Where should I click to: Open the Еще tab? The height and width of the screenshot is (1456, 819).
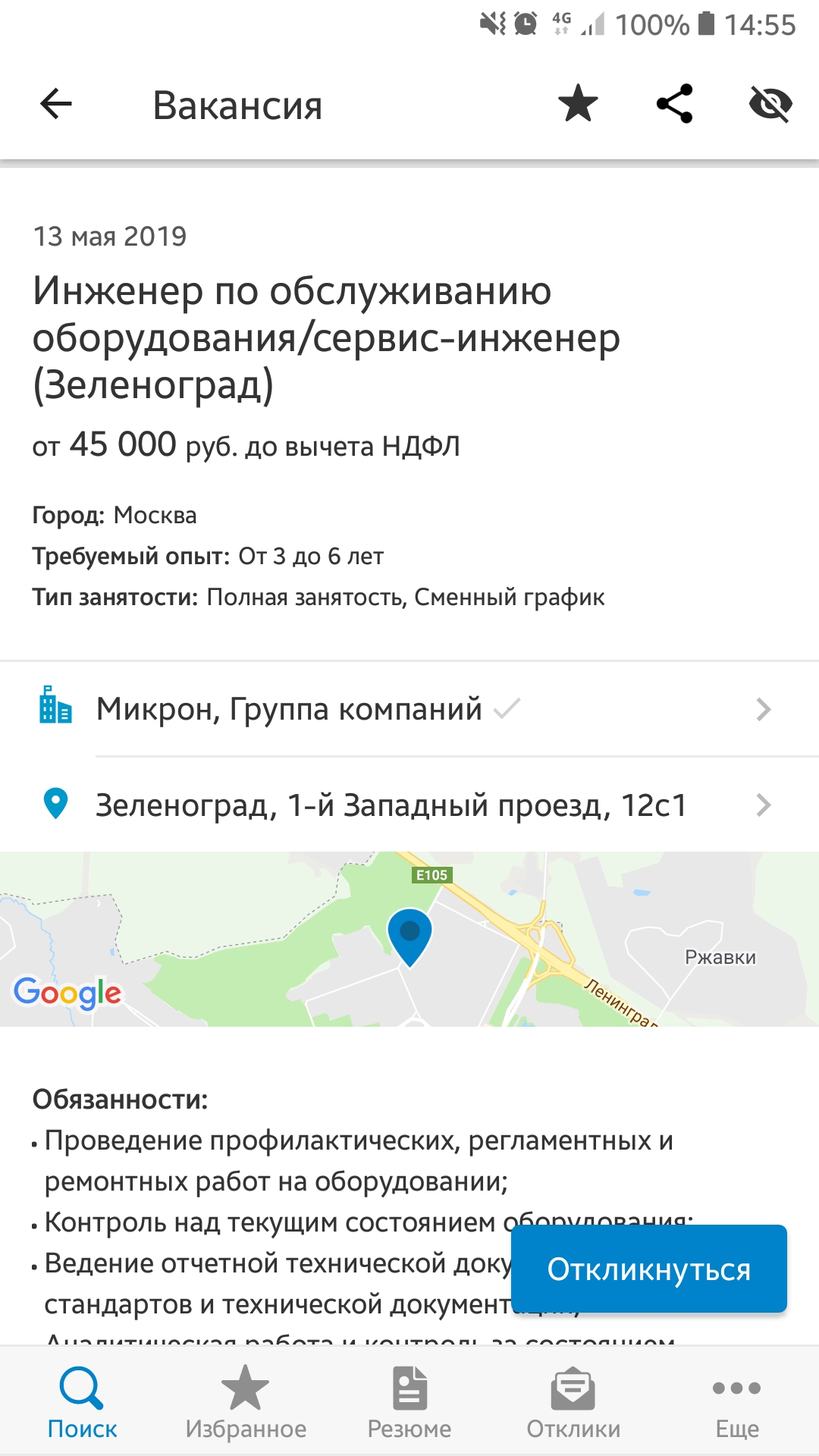coord(737,1402)
